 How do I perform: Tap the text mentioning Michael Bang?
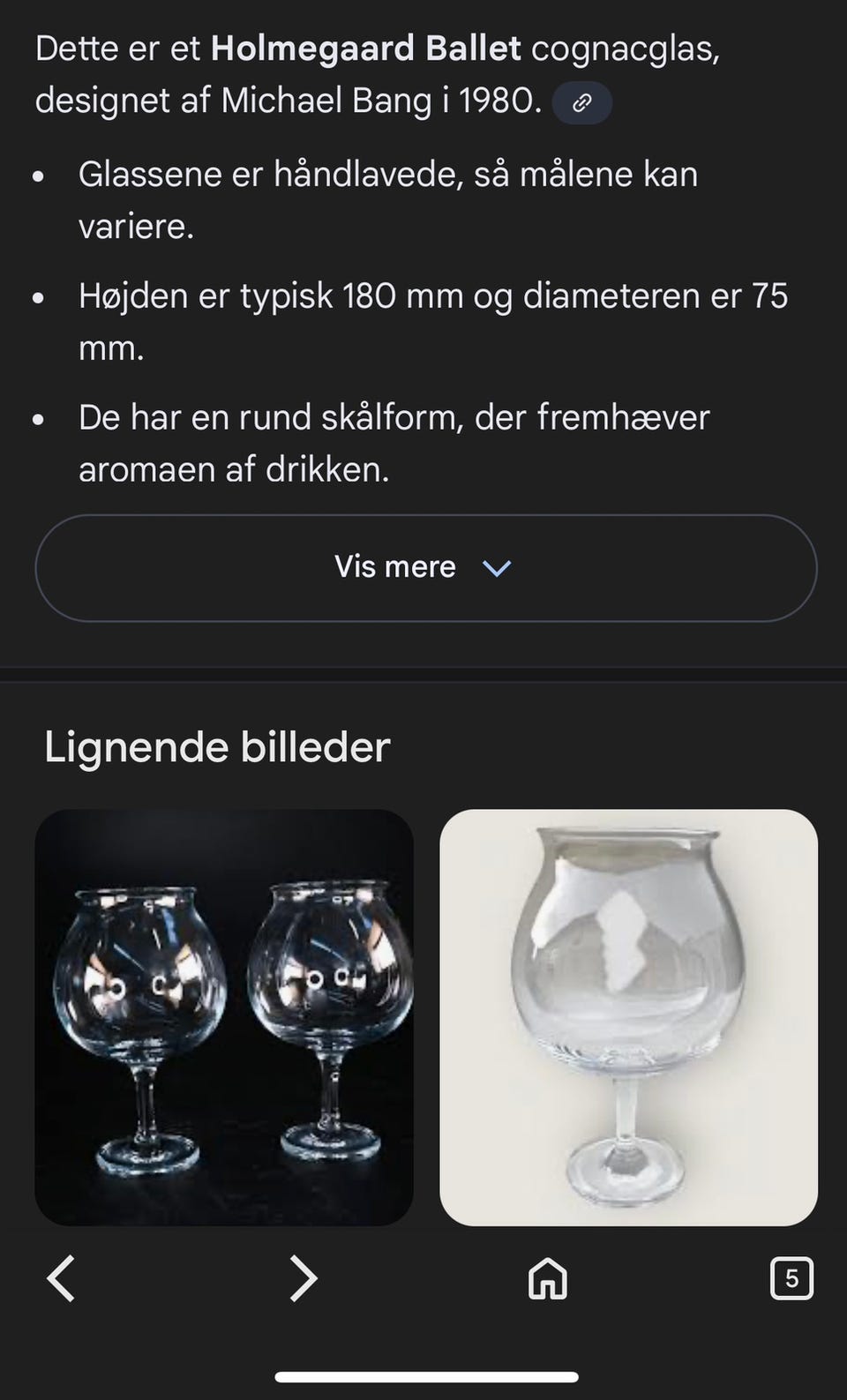[x=316, y=100]
